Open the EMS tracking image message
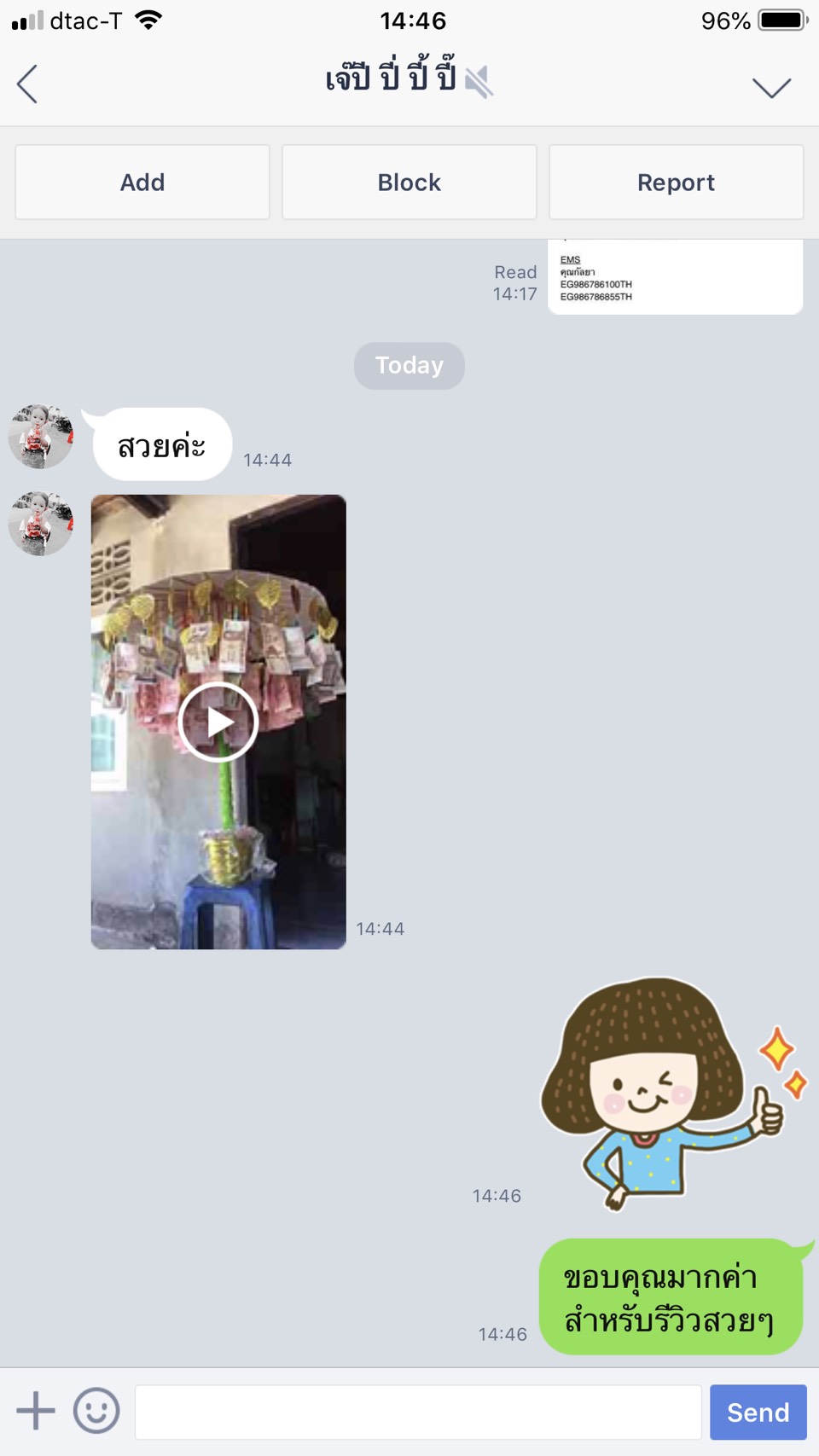The width and height of the screenshot is (819, 1456). [x=675, y=277]
